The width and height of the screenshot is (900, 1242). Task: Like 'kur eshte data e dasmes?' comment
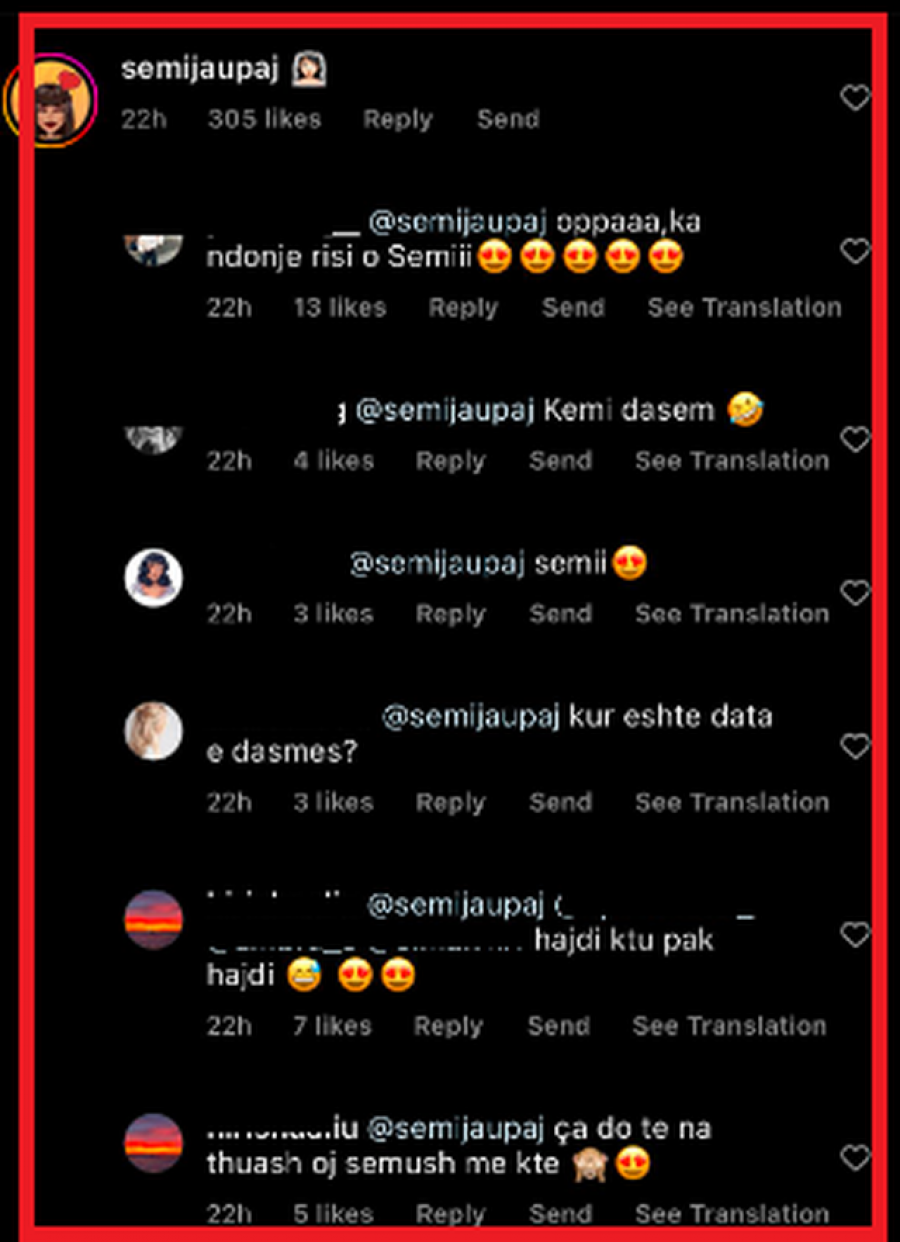(x=855, y=747)
